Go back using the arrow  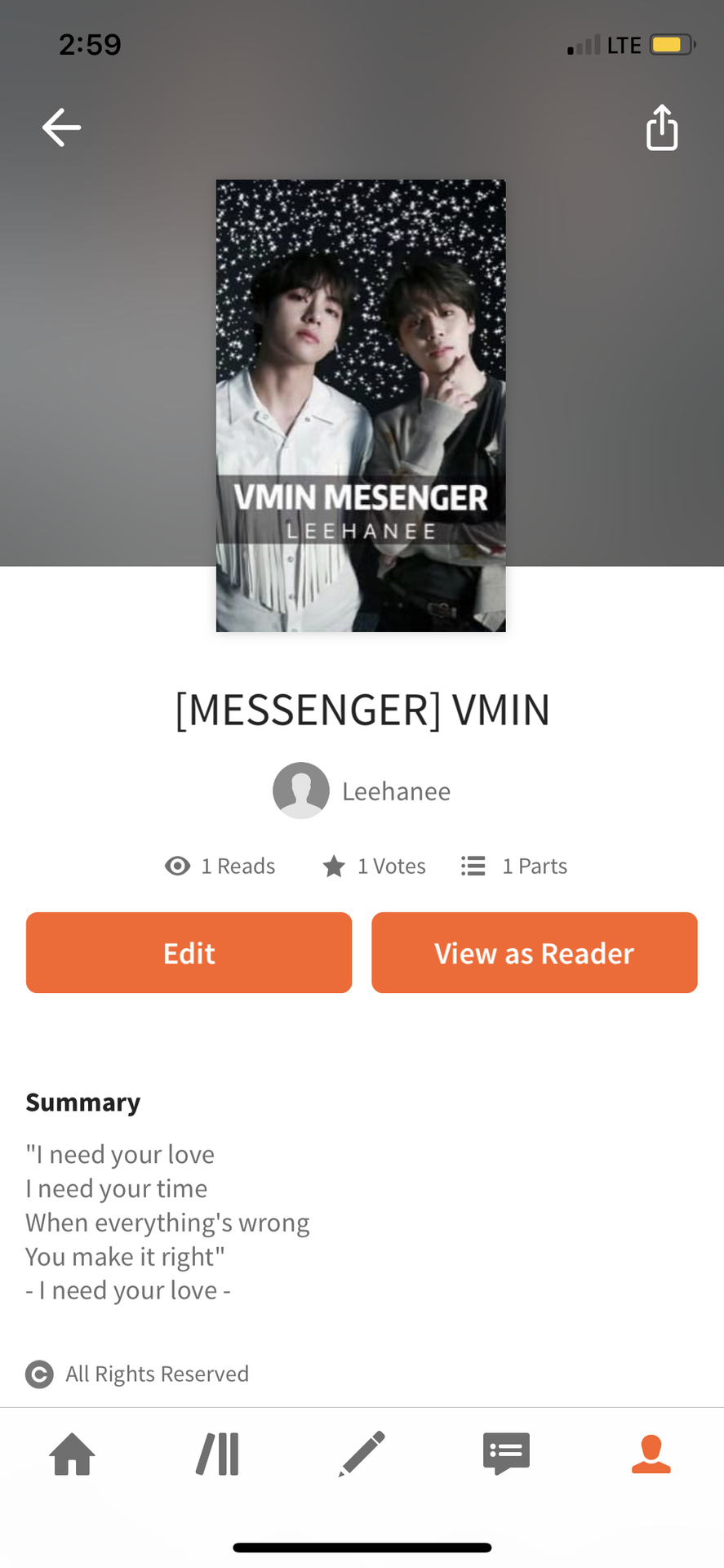tap(61, 127)
